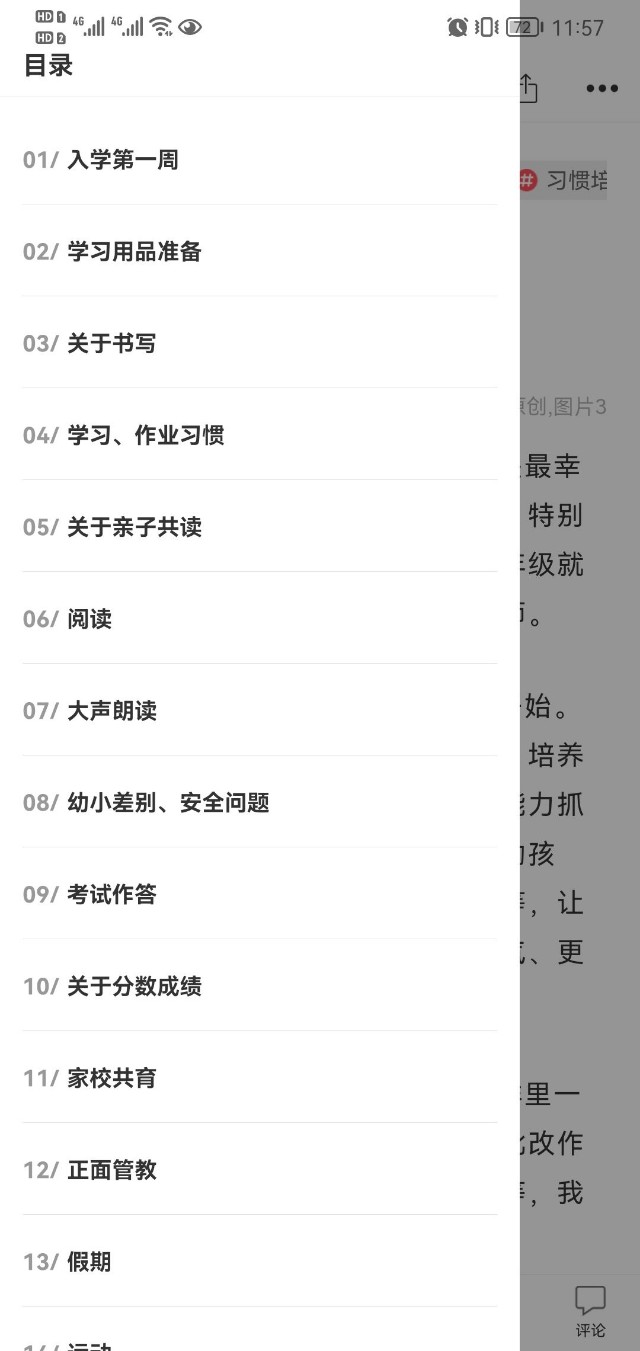Go to 08 幼小差别、安全问题
The width and height of the screenshot is (640, 1351).
tap(259, 803)
